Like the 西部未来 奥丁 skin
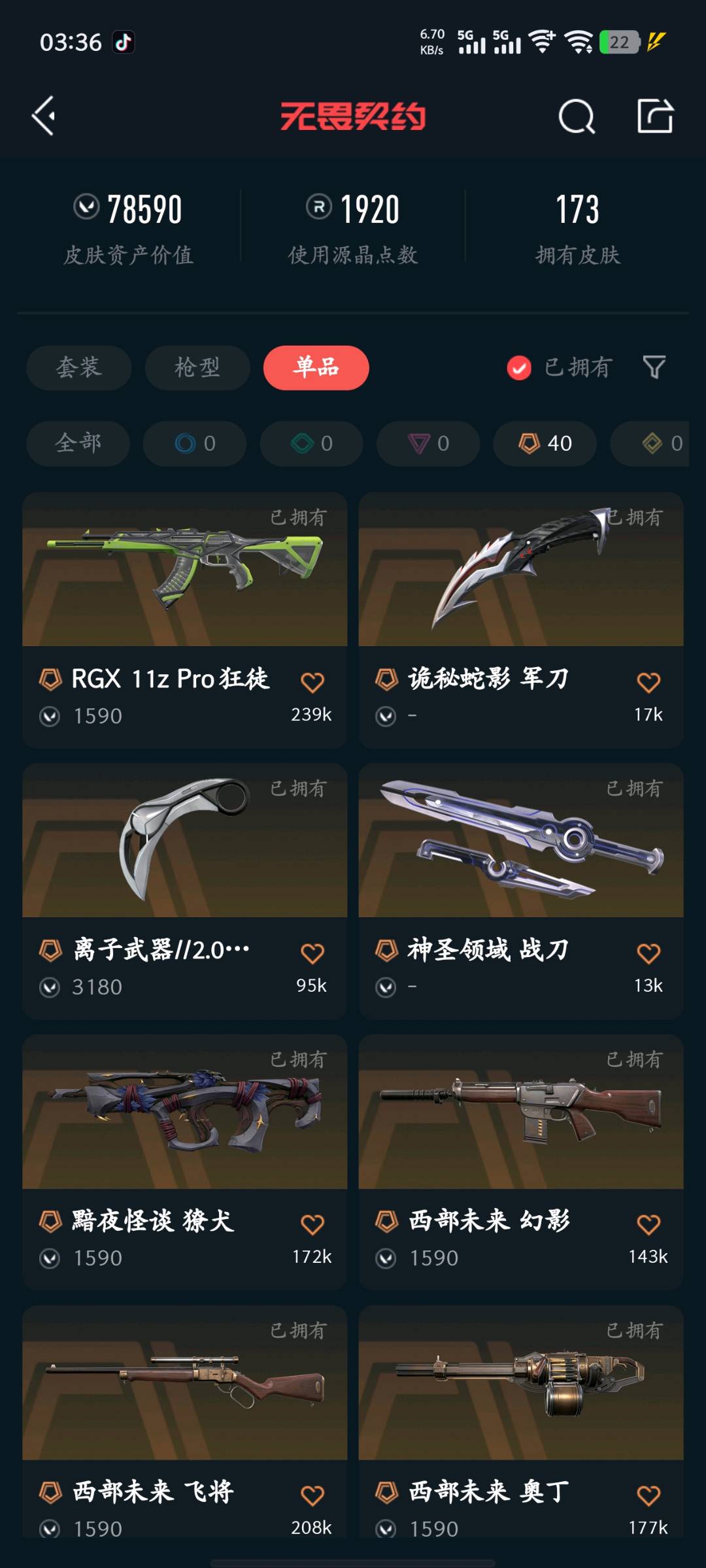Screen dimensions: 706x1568 (648, 1495)
